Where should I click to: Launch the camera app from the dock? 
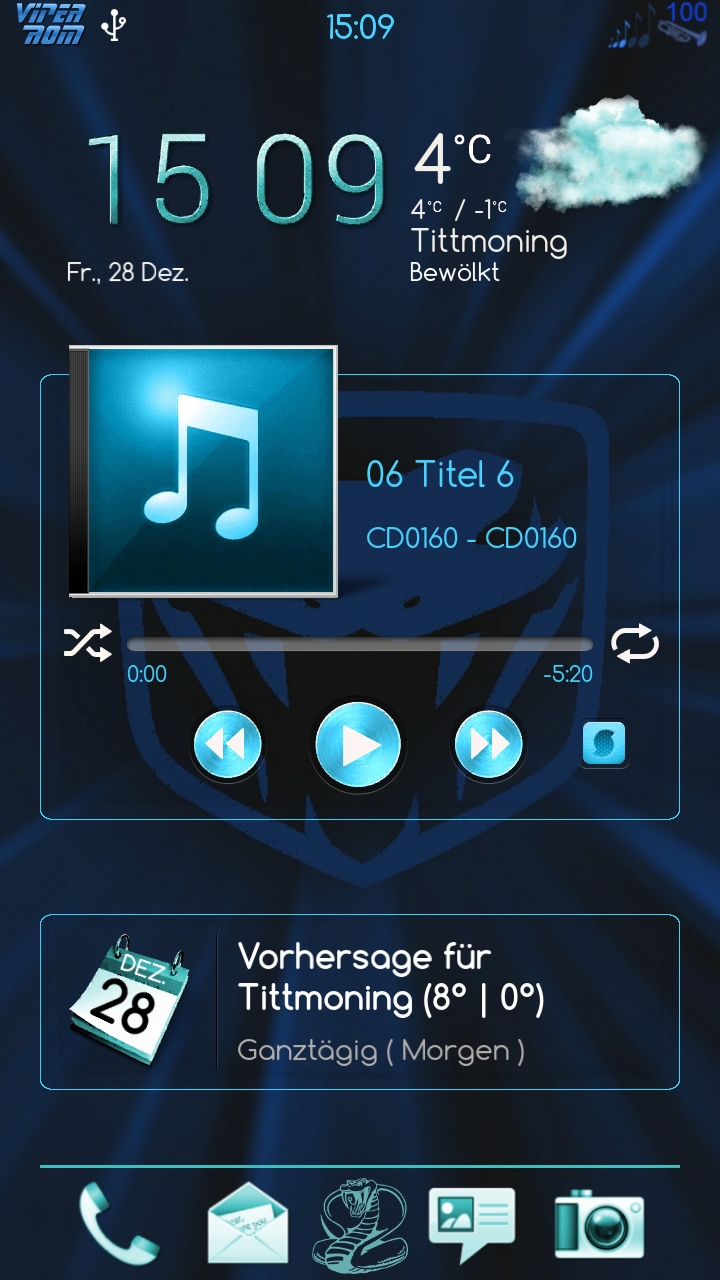coord(600,1224)
